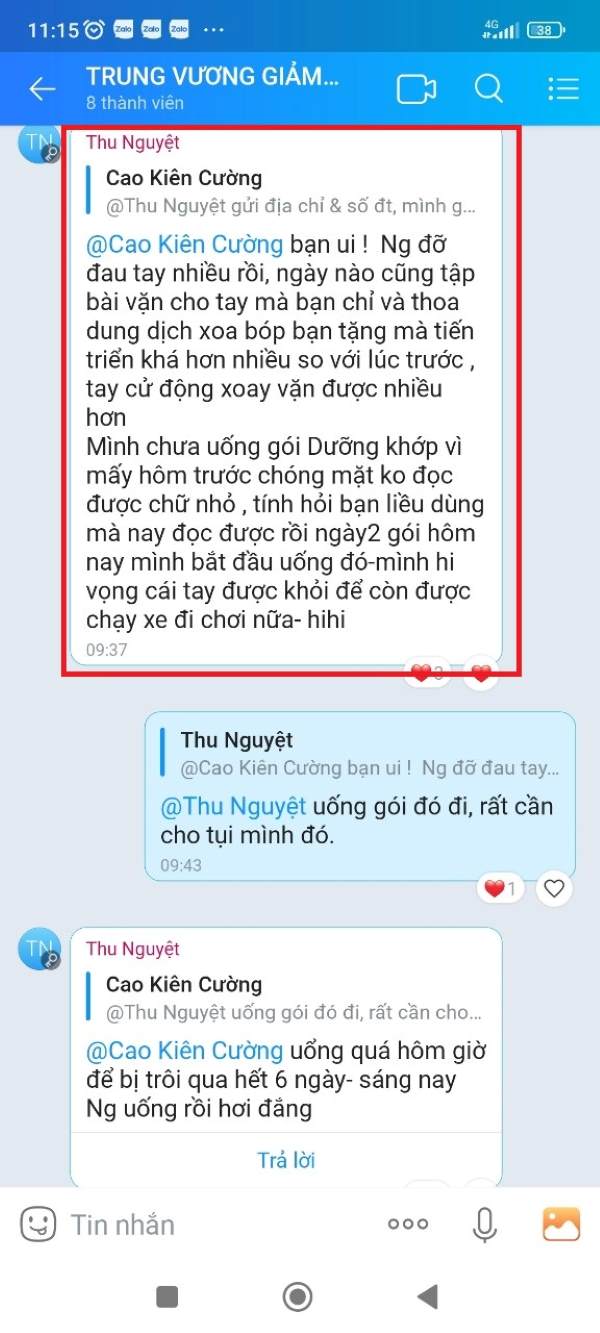The image size is (600, 1333).
Task: Search within this conversation
Action: (489, 89)
